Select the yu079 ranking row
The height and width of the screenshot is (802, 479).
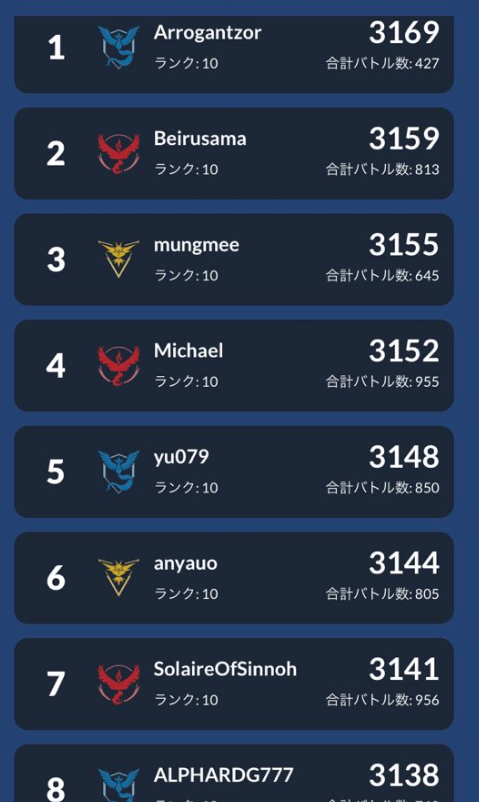tap(234, 472)
